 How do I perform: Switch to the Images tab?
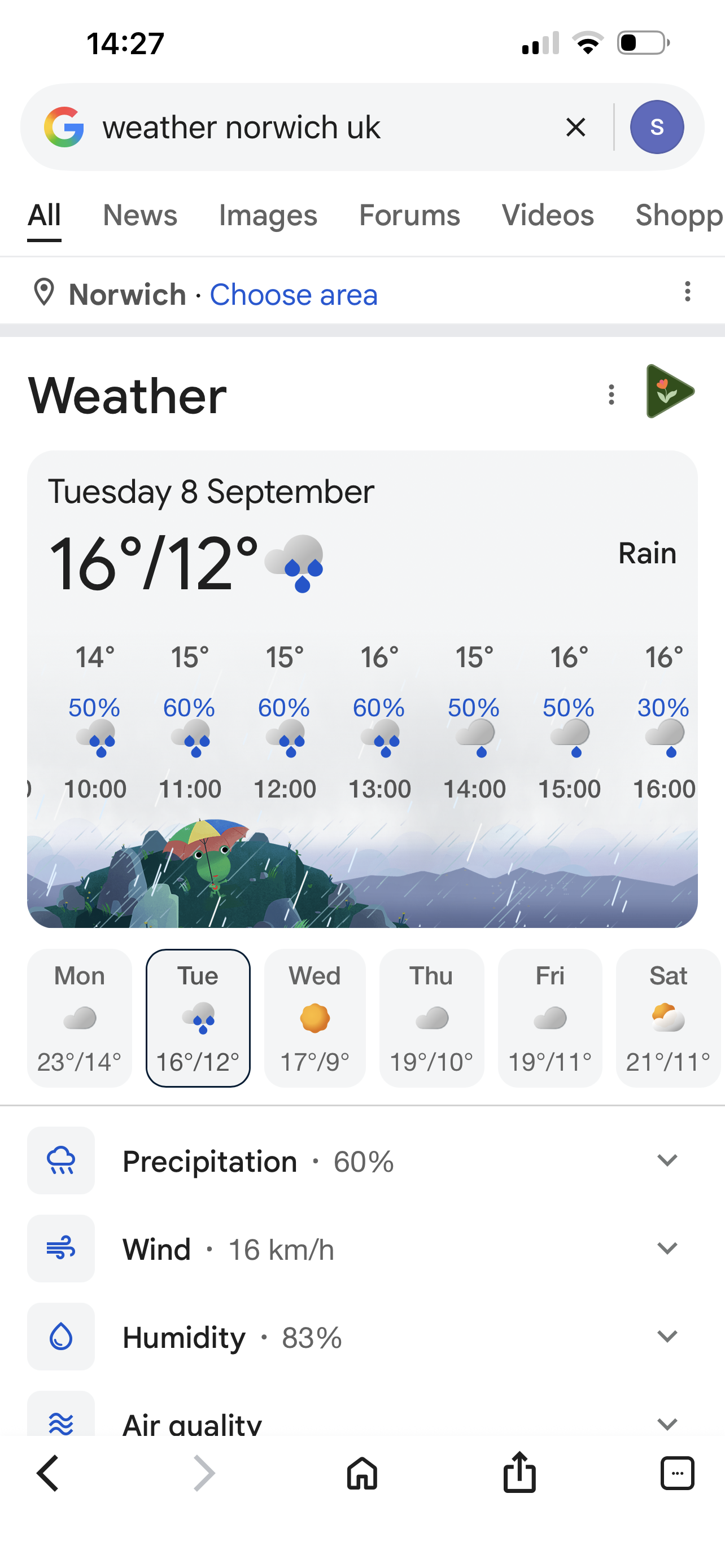[x=268, y=215]
